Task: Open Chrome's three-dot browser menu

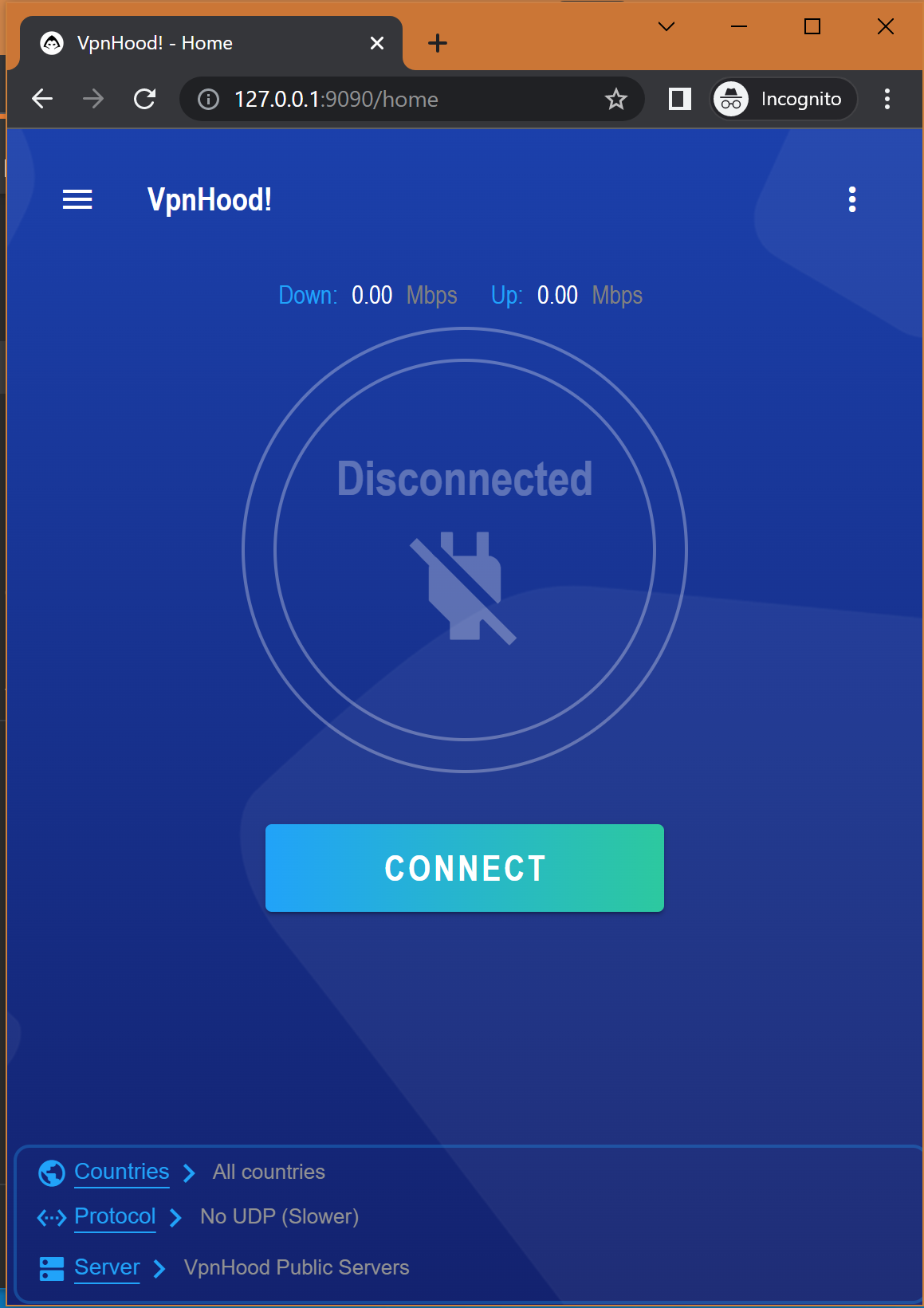Action: pos(887,99)
